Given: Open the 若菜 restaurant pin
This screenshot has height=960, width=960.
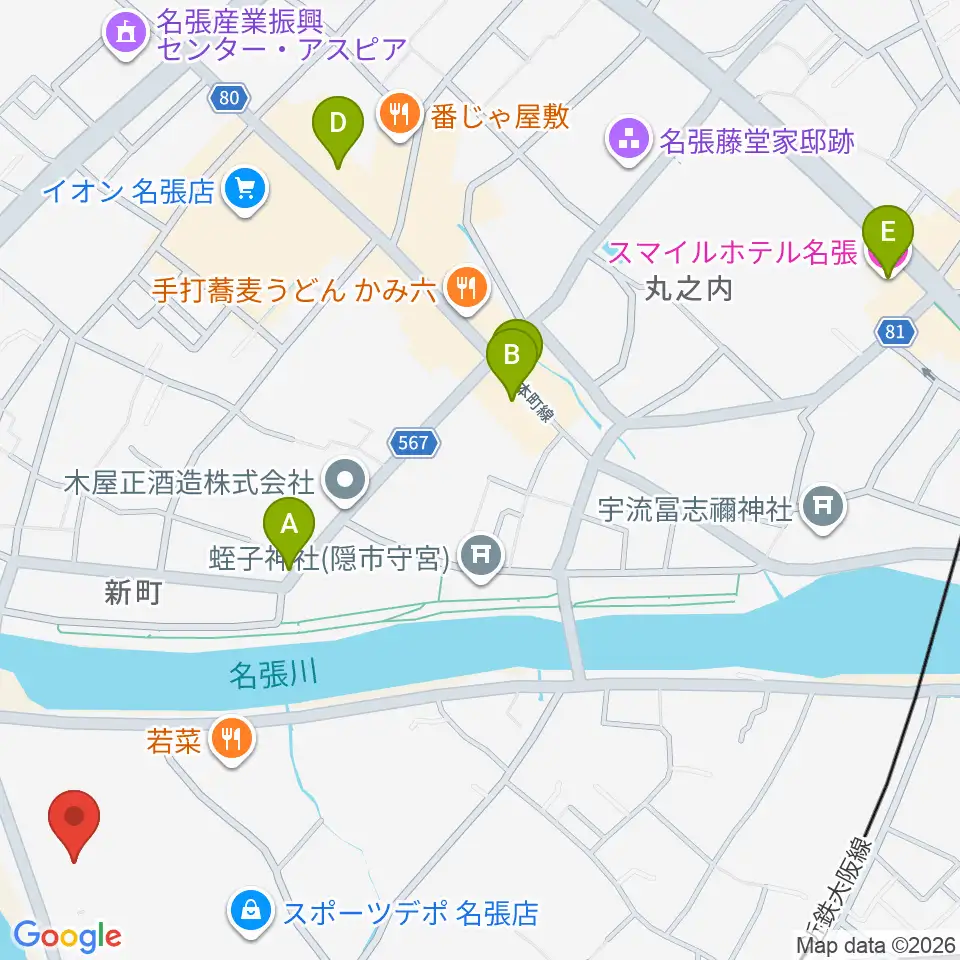Looking at the screenshot, I should click(231, 740).
